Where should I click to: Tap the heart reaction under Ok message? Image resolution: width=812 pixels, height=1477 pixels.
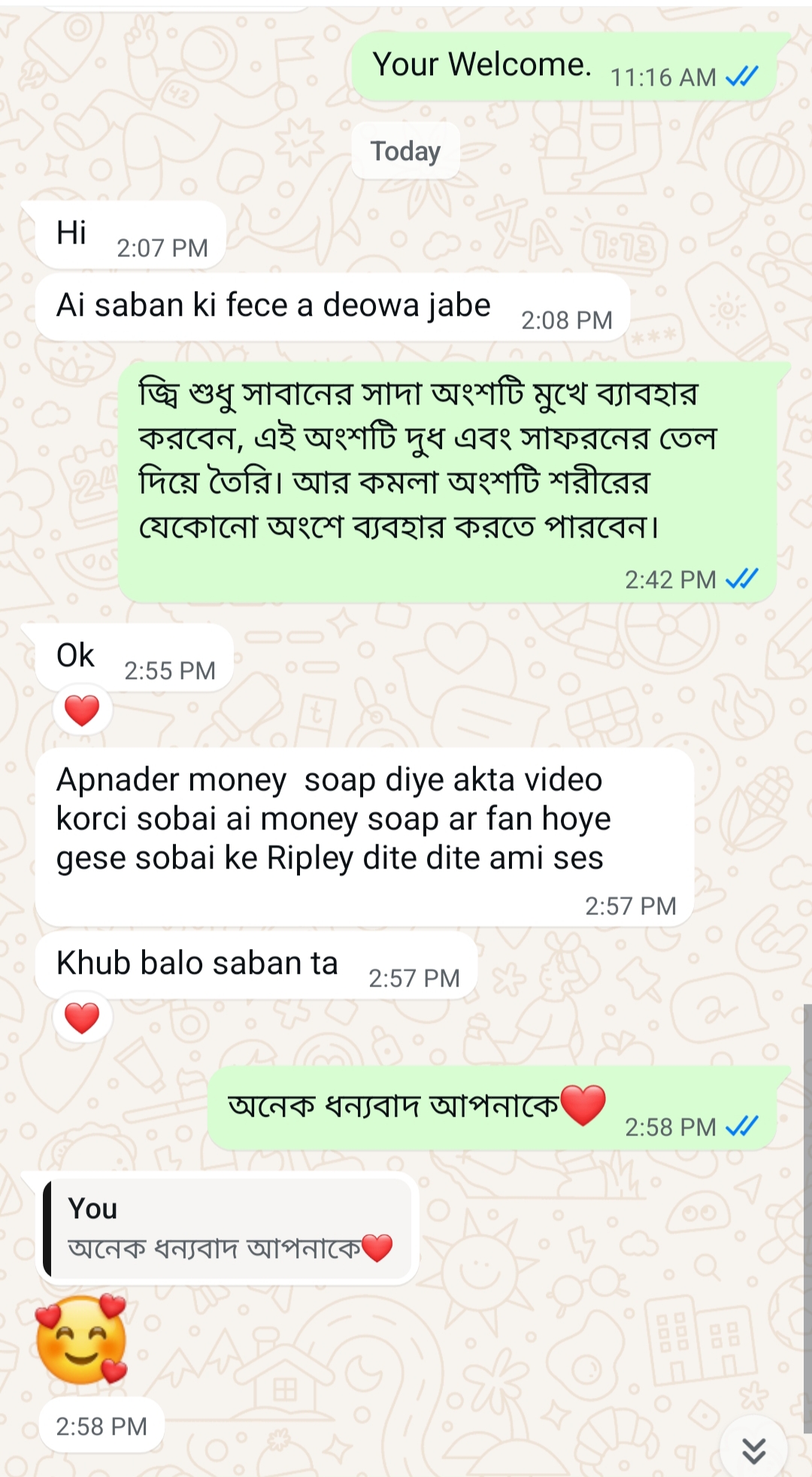coord(82,710)
